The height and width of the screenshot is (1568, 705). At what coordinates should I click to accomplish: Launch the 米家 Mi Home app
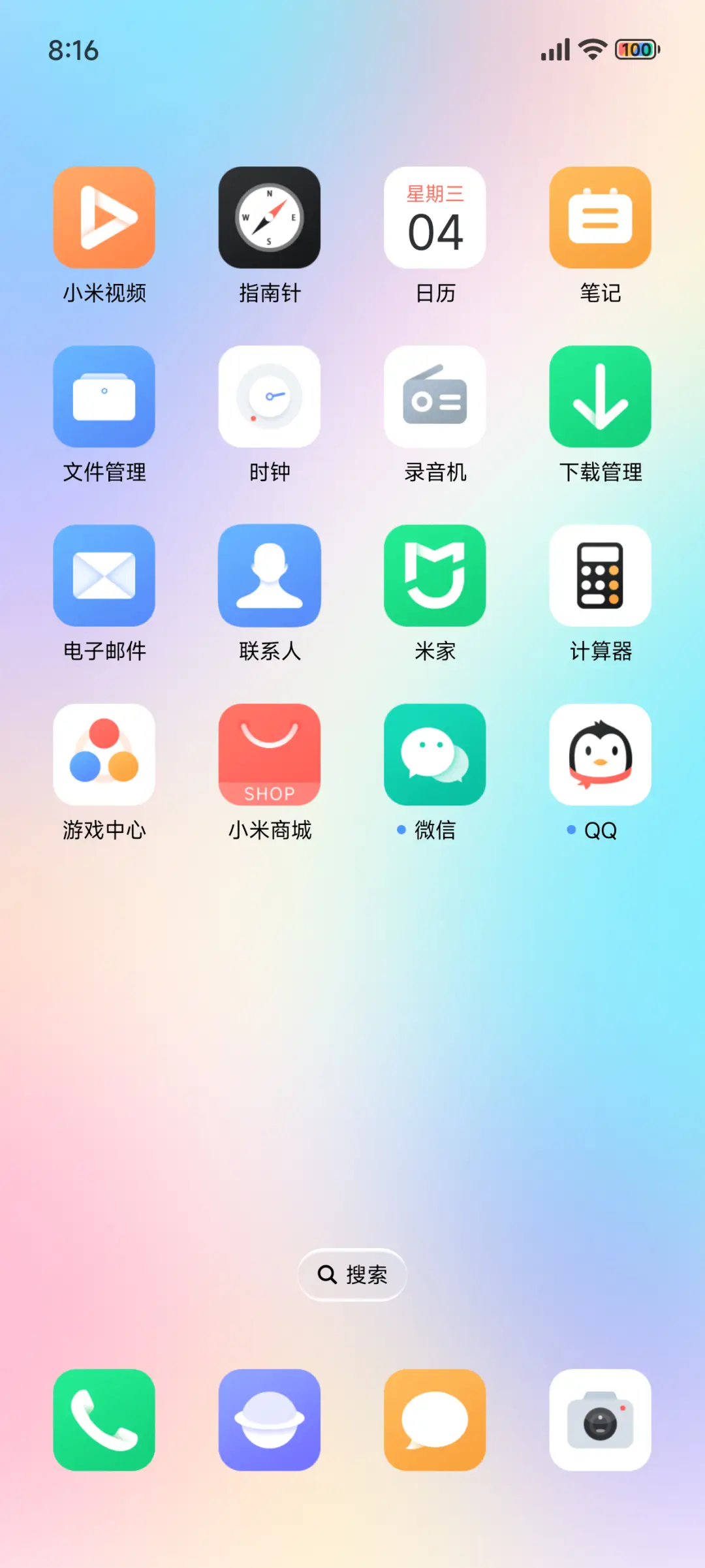click(435, 576)
